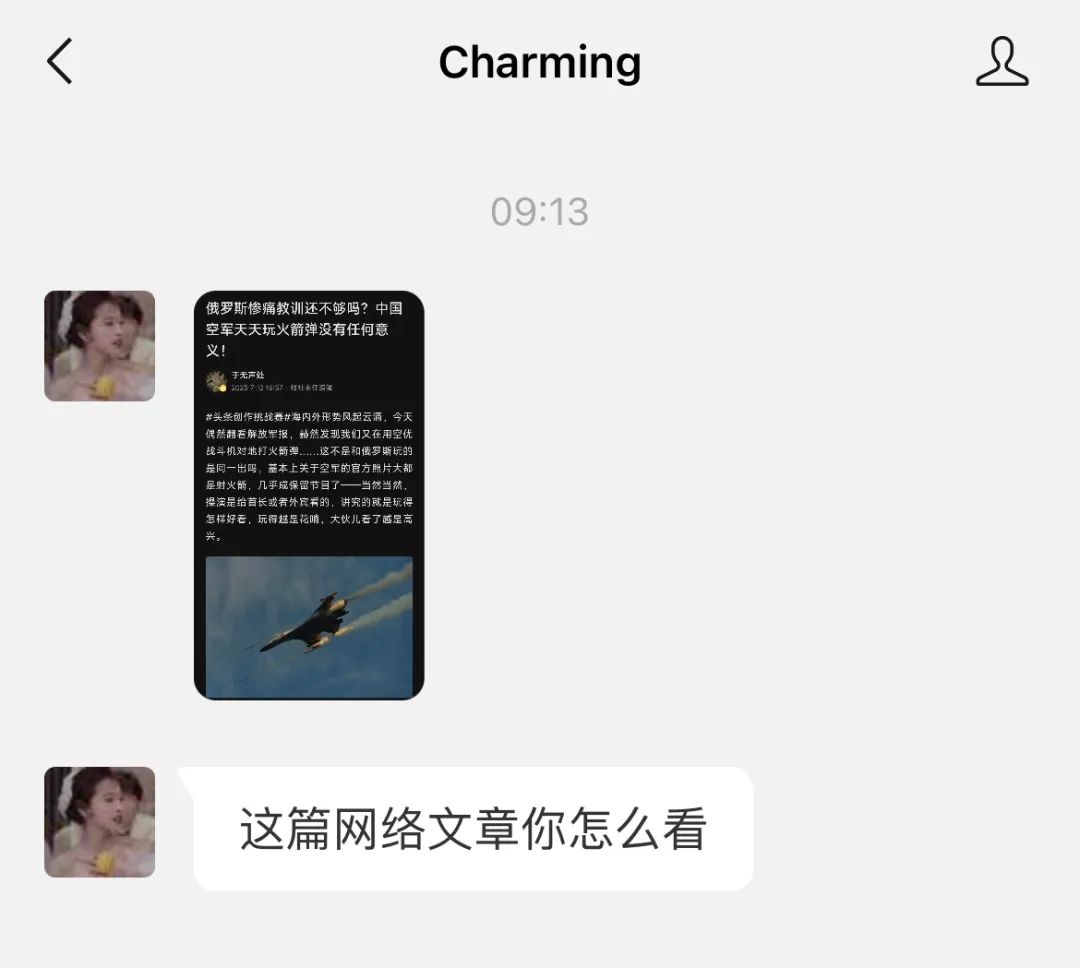Go back from the Charming chat
1080x968 pixels.
point(60,62)
